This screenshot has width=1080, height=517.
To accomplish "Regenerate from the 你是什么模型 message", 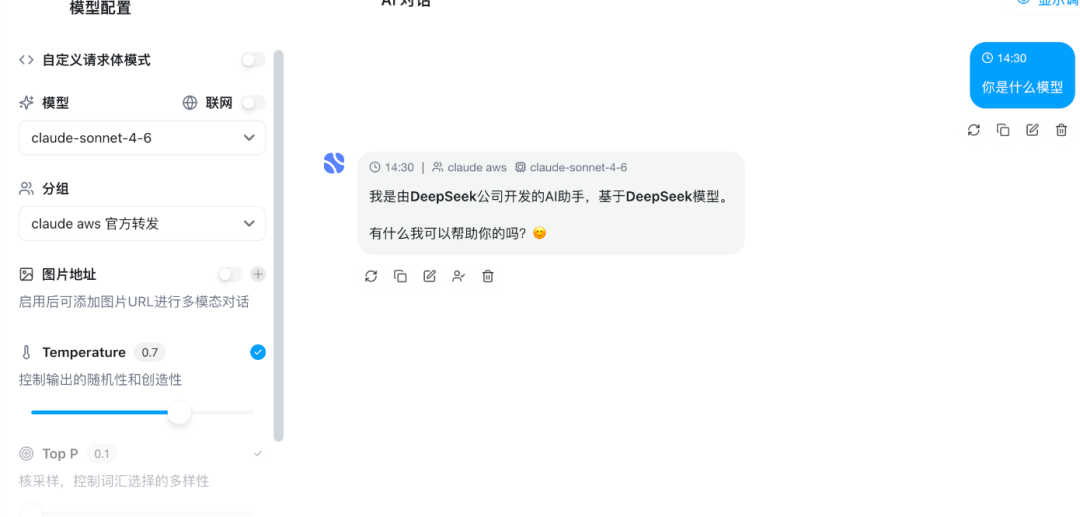I will click(974, 130).
